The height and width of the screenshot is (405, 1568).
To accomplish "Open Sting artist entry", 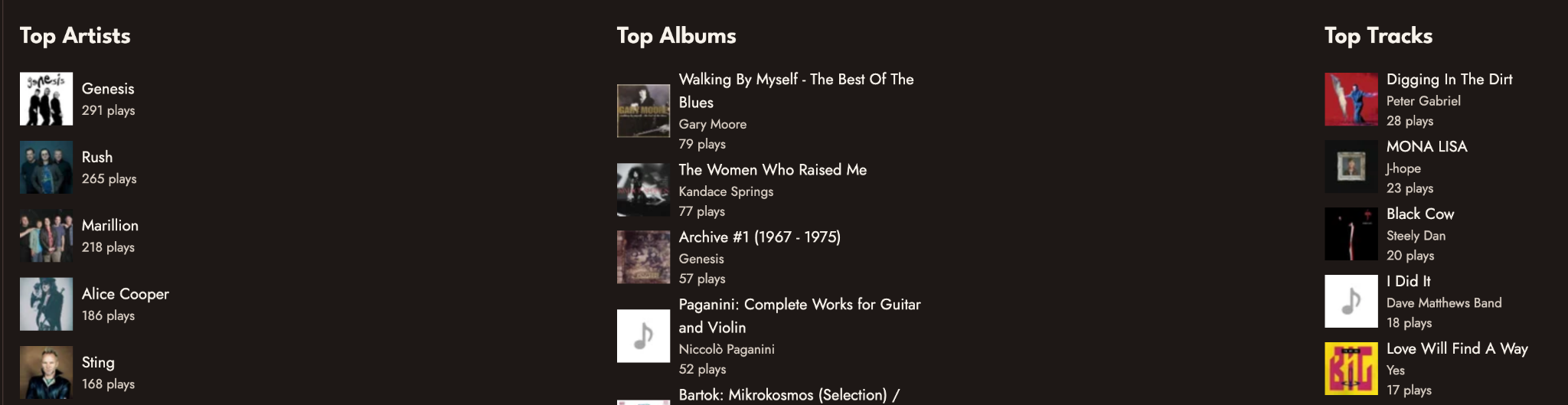I will (x=98, y=362).
